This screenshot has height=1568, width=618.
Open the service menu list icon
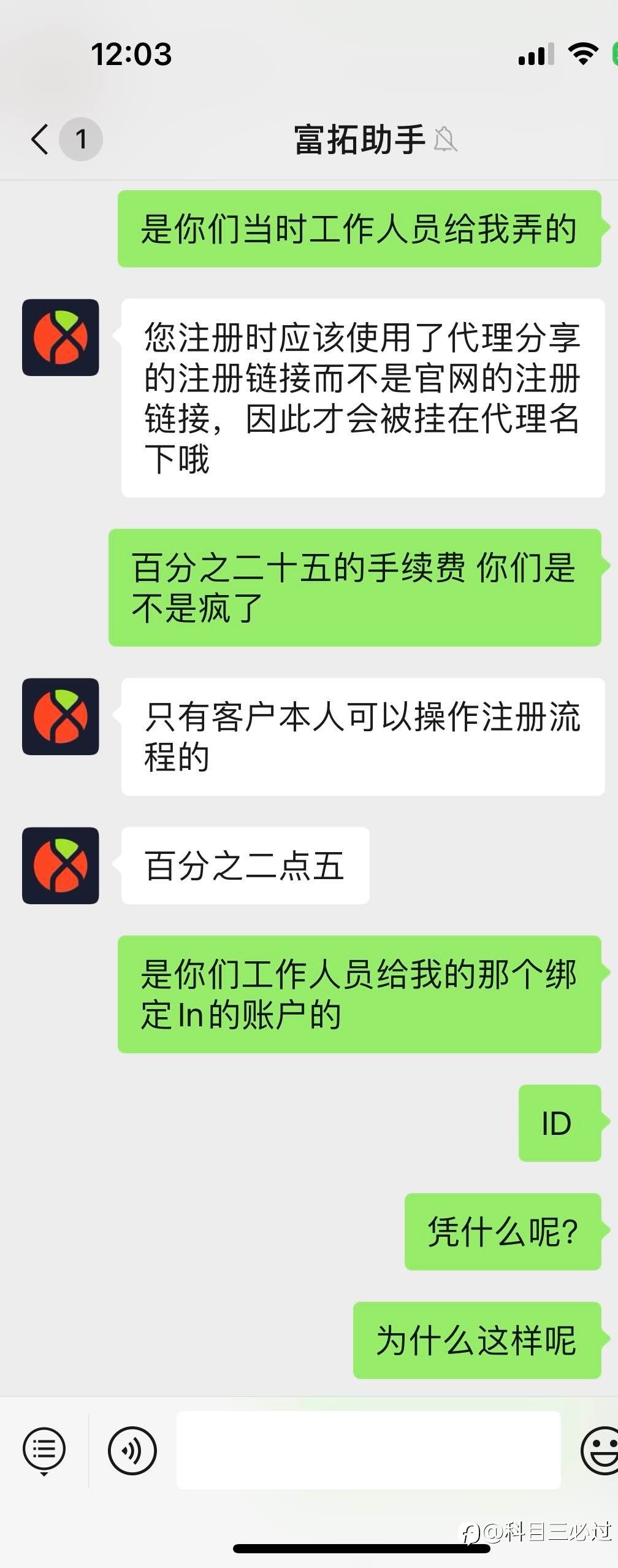click(44, 1450)
